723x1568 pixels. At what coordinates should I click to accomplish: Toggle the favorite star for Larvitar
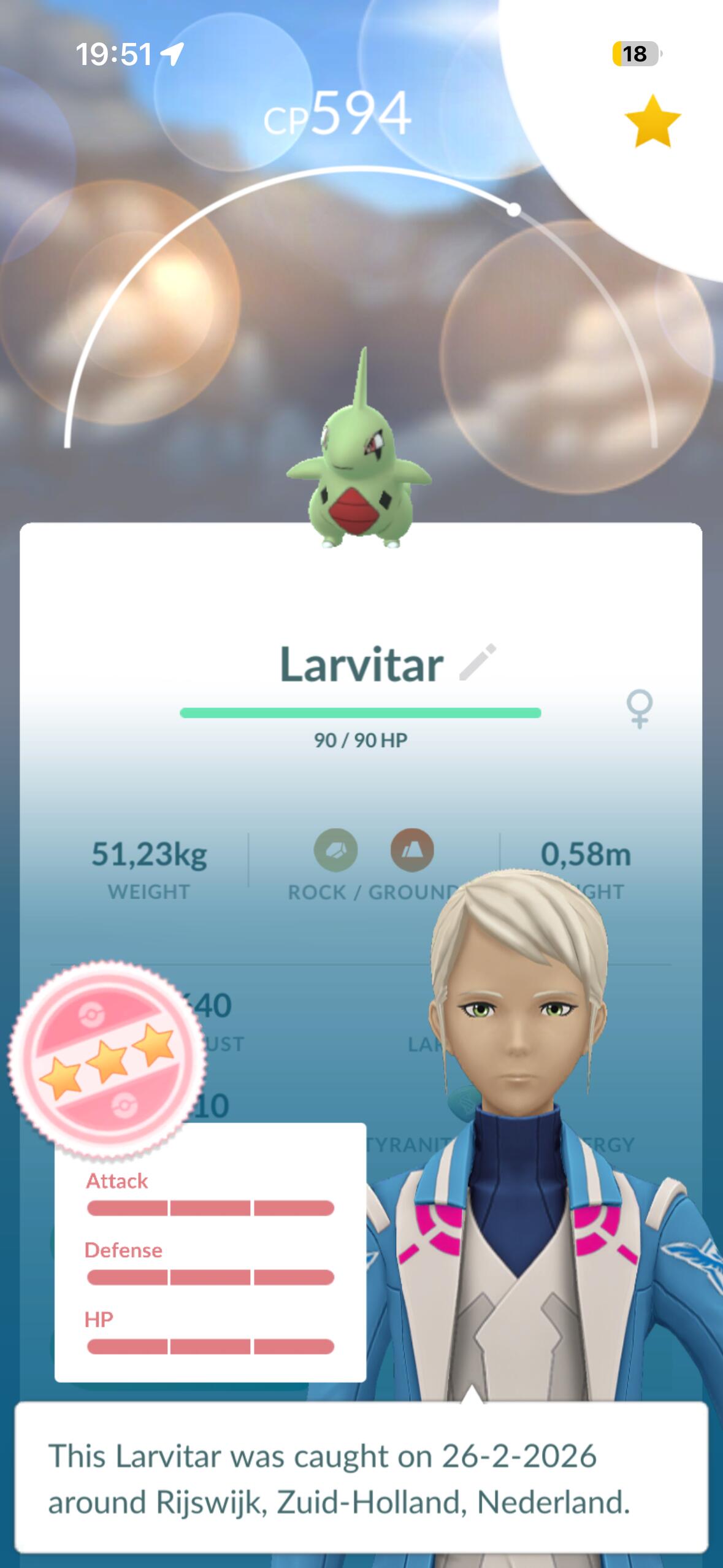pyautogui.click(x=652, y=121)
